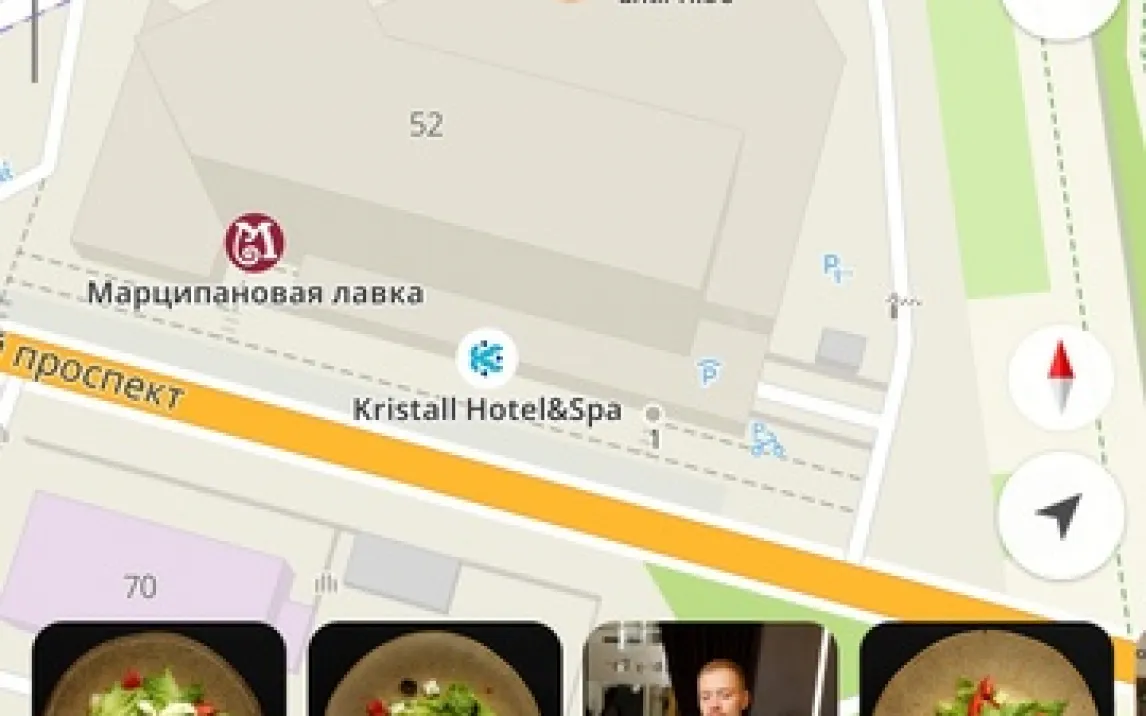Open the first salad photo
Image resolution: width=1146 pixels, height=716 pixels.
tap(159, 670)
